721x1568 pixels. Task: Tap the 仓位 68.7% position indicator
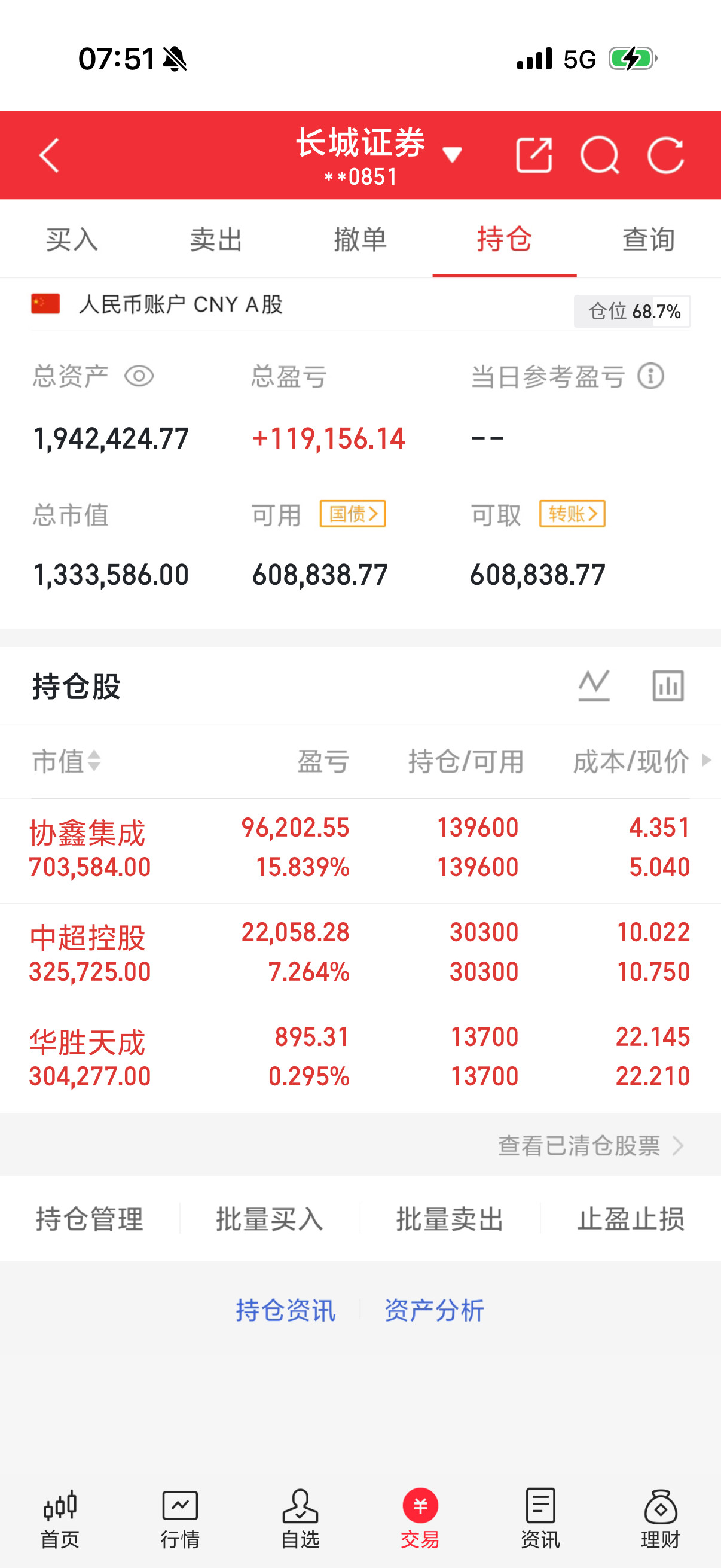(x=631, y=310)
